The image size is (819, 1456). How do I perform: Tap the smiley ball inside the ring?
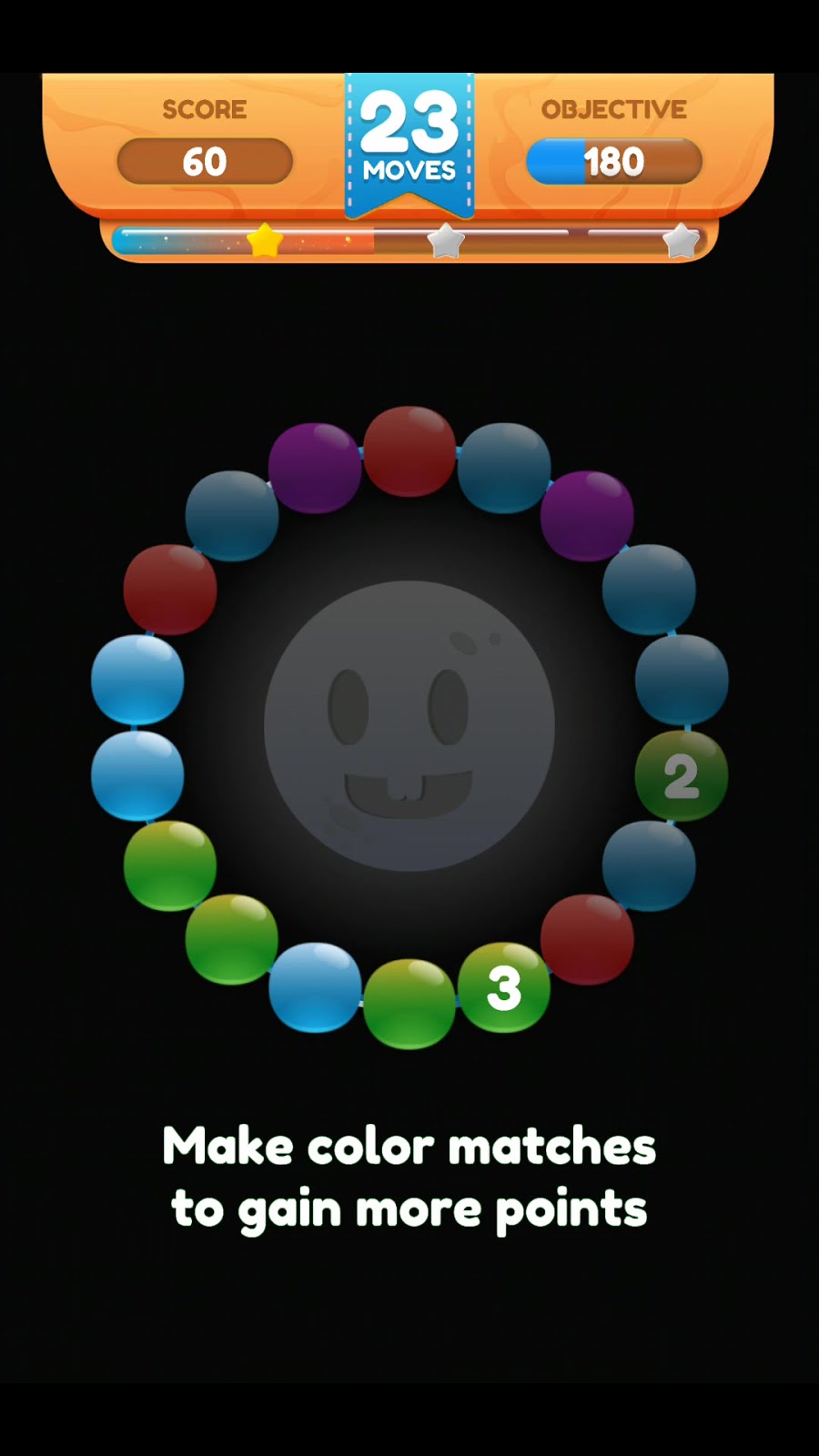point(409,726)
